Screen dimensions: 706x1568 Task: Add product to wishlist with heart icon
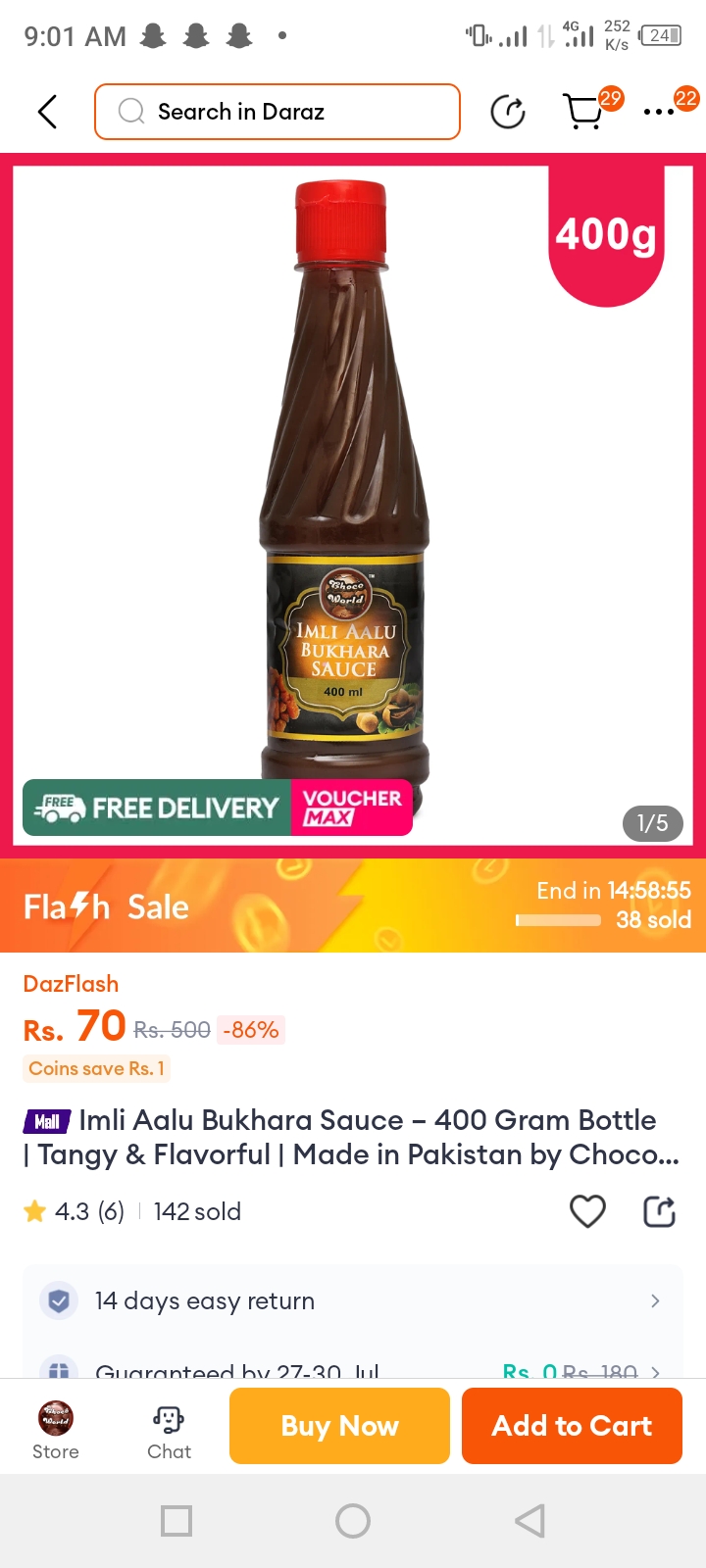click(587, 1211)
